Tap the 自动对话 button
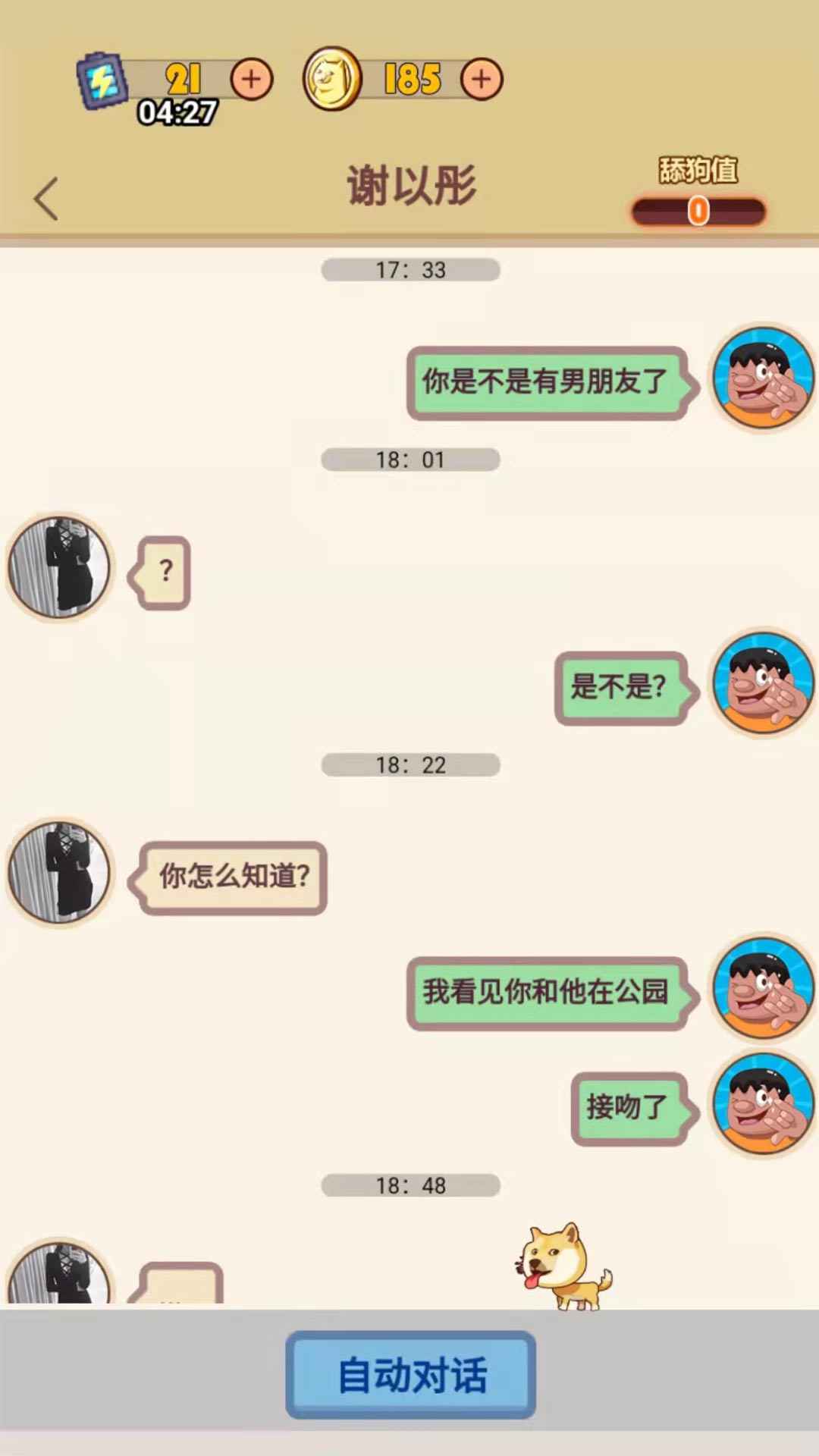This screenshot has height=1456, width=819. 410,1374
